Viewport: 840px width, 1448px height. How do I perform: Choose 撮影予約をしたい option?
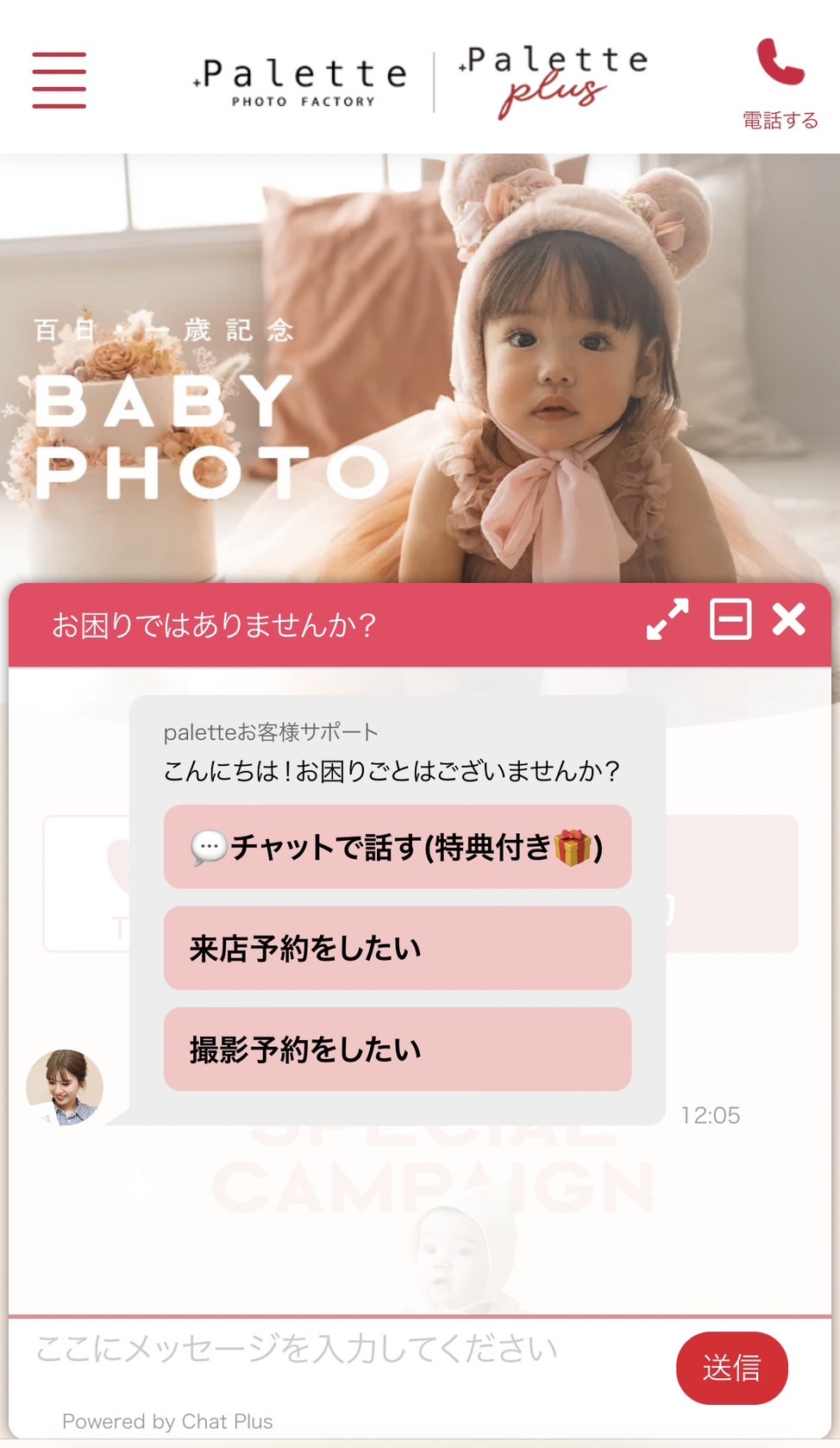click(x=397, y=1049)
